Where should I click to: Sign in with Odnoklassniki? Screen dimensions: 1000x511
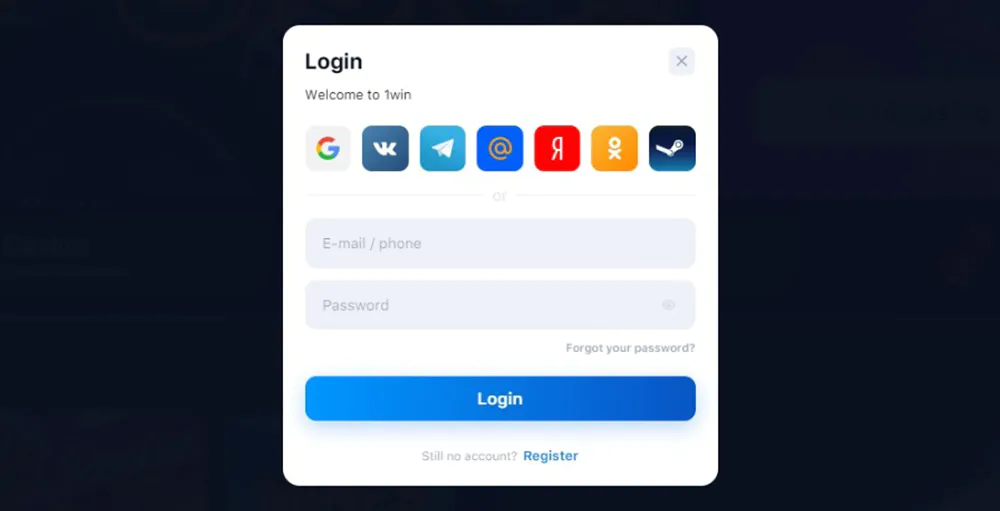tap(614, 149)
